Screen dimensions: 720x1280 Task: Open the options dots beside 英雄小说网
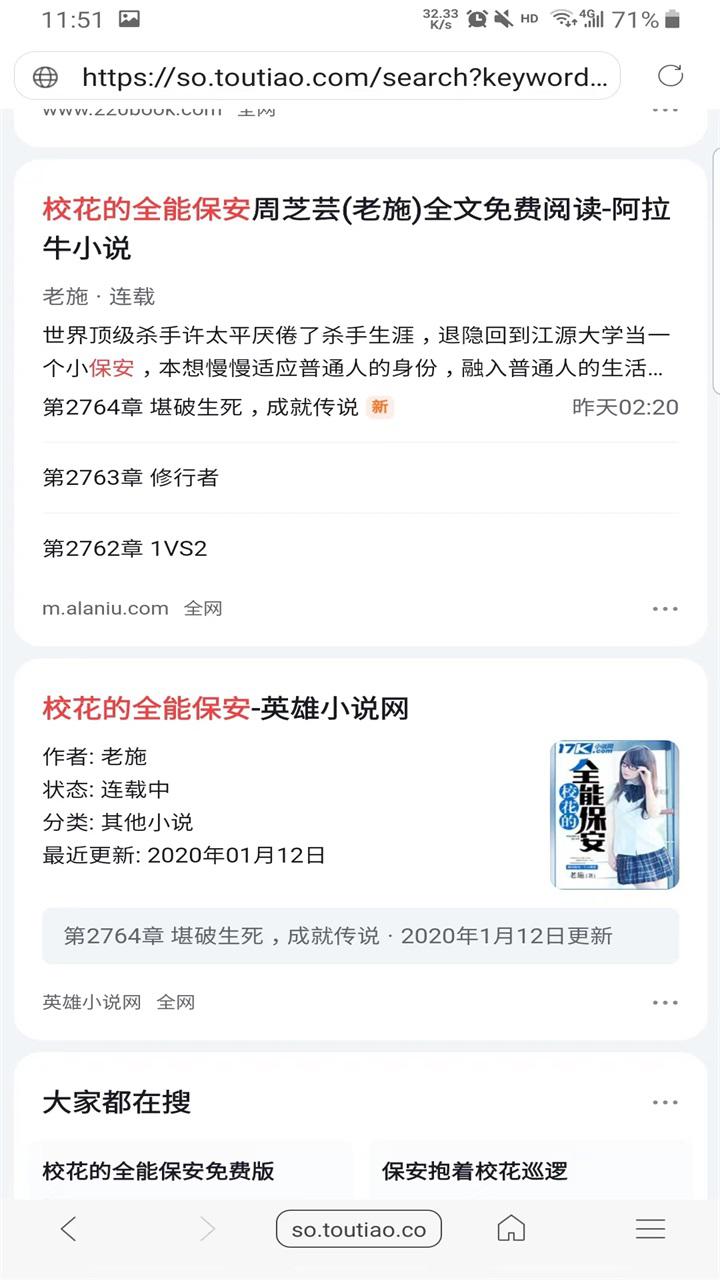pyautogui.click(x=665, y=1002)
